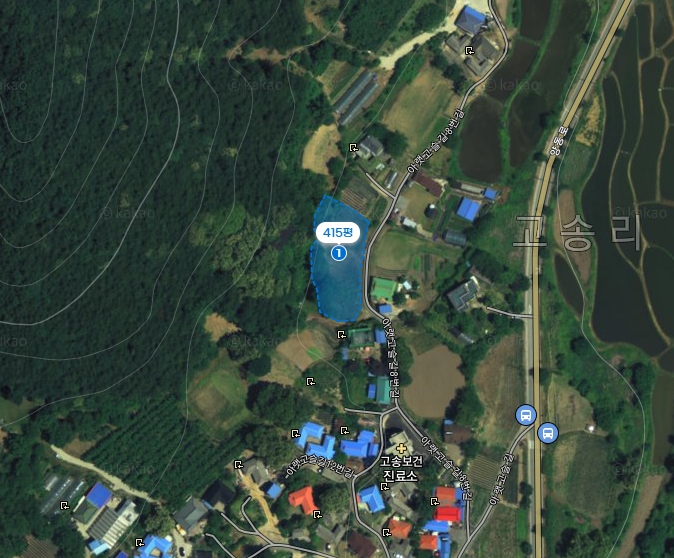This screenshot has height=558, width=674.
Task: Select the right bus stop icon
Action: (547, 433)
